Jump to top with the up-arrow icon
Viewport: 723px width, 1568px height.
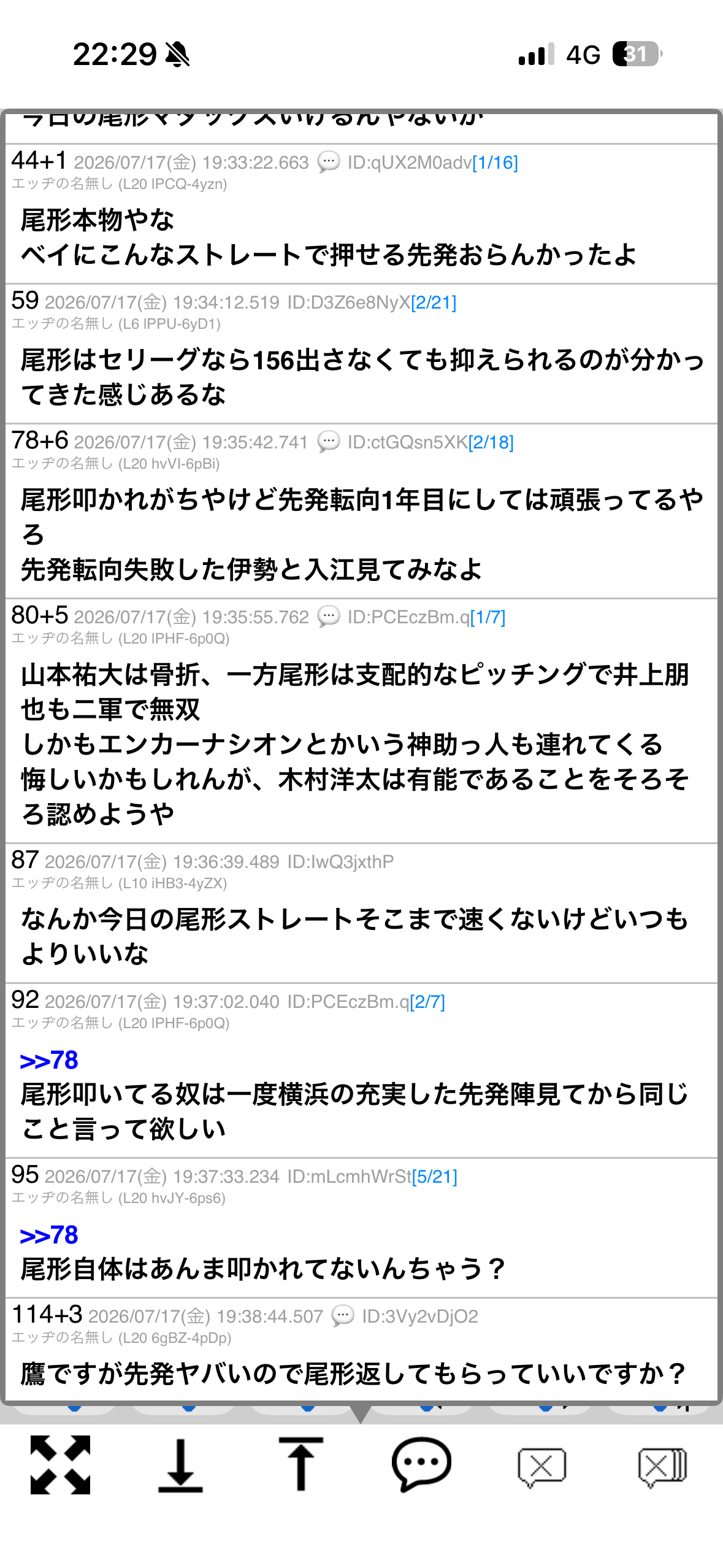coord(300,1464)
